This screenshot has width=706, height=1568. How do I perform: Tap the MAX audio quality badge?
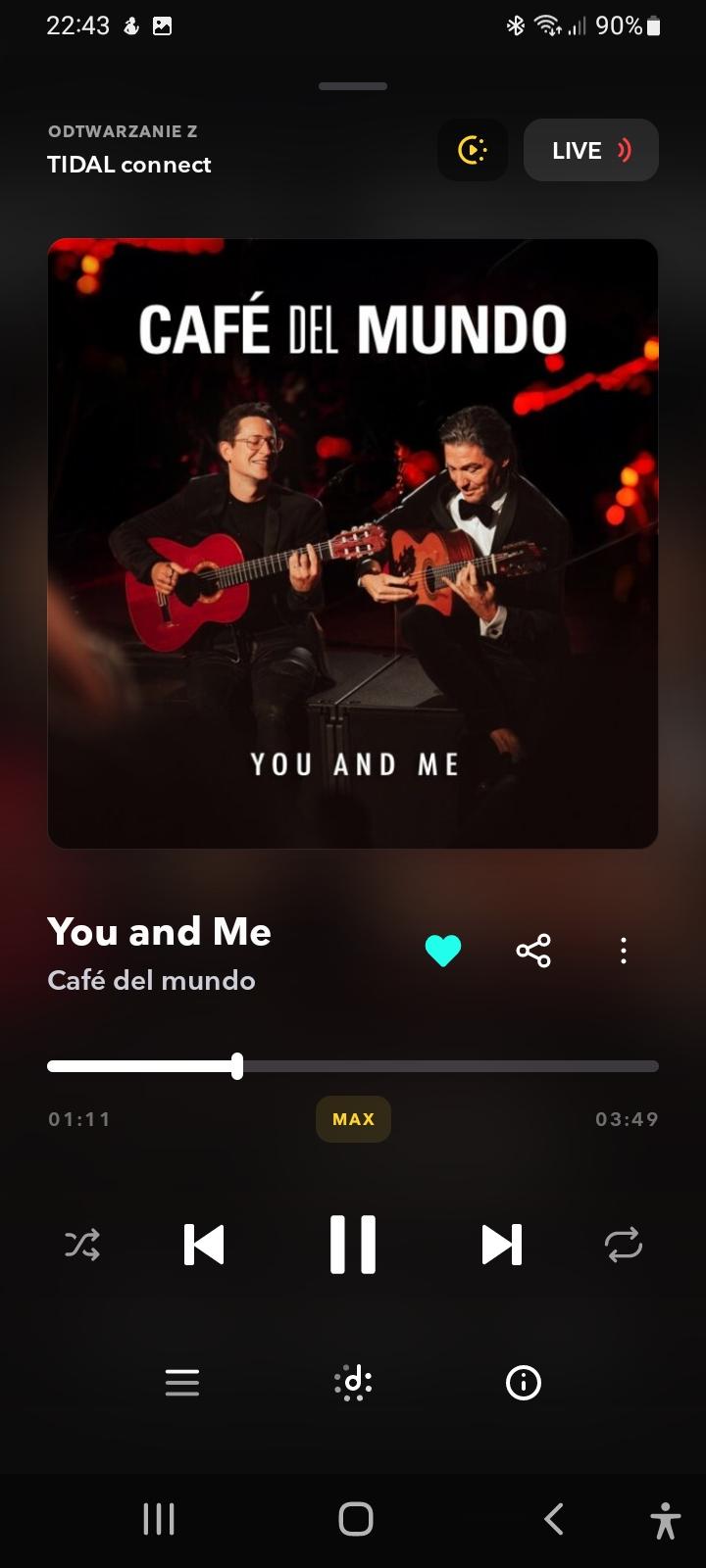click(x=353, y=1119)
